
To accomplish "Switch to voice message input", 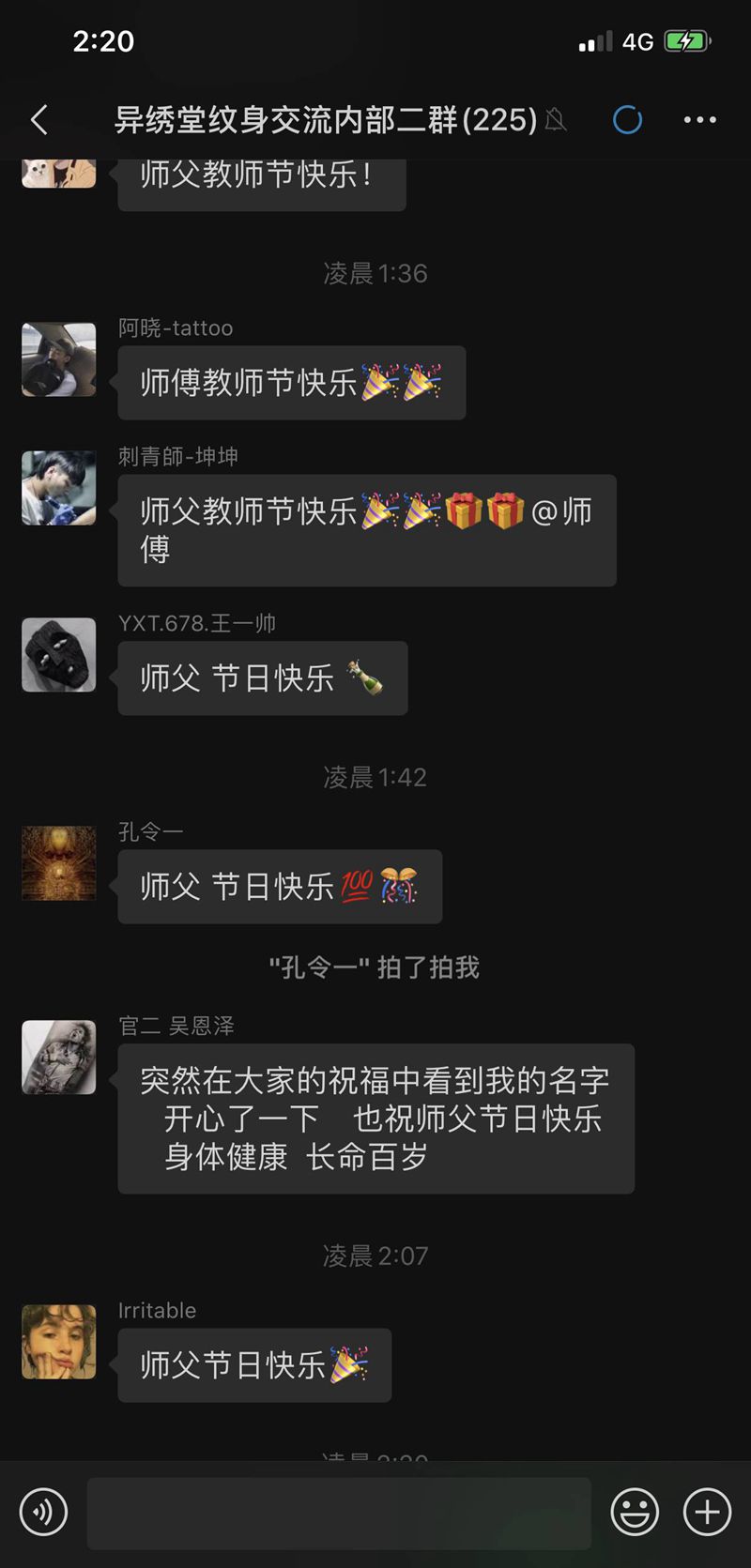I will (44, 1512).
